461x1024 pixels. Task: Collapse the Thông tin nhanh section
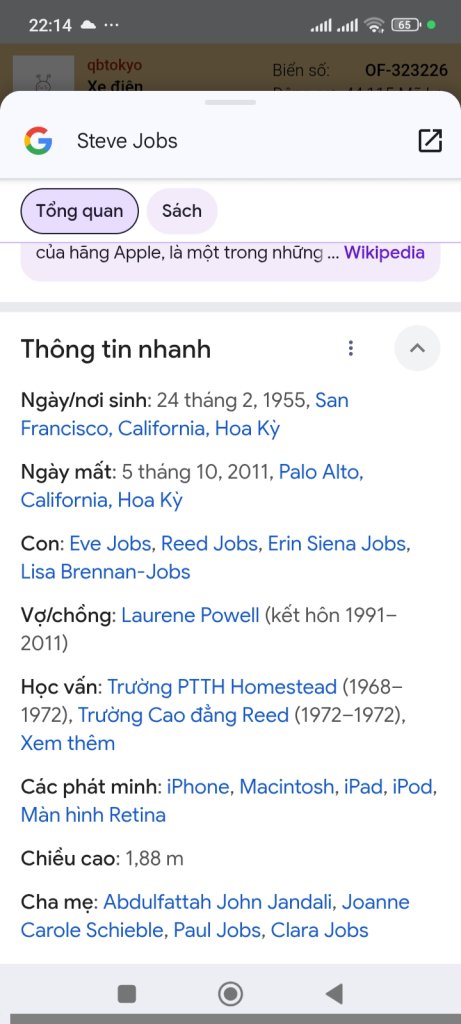coord(417,348)
